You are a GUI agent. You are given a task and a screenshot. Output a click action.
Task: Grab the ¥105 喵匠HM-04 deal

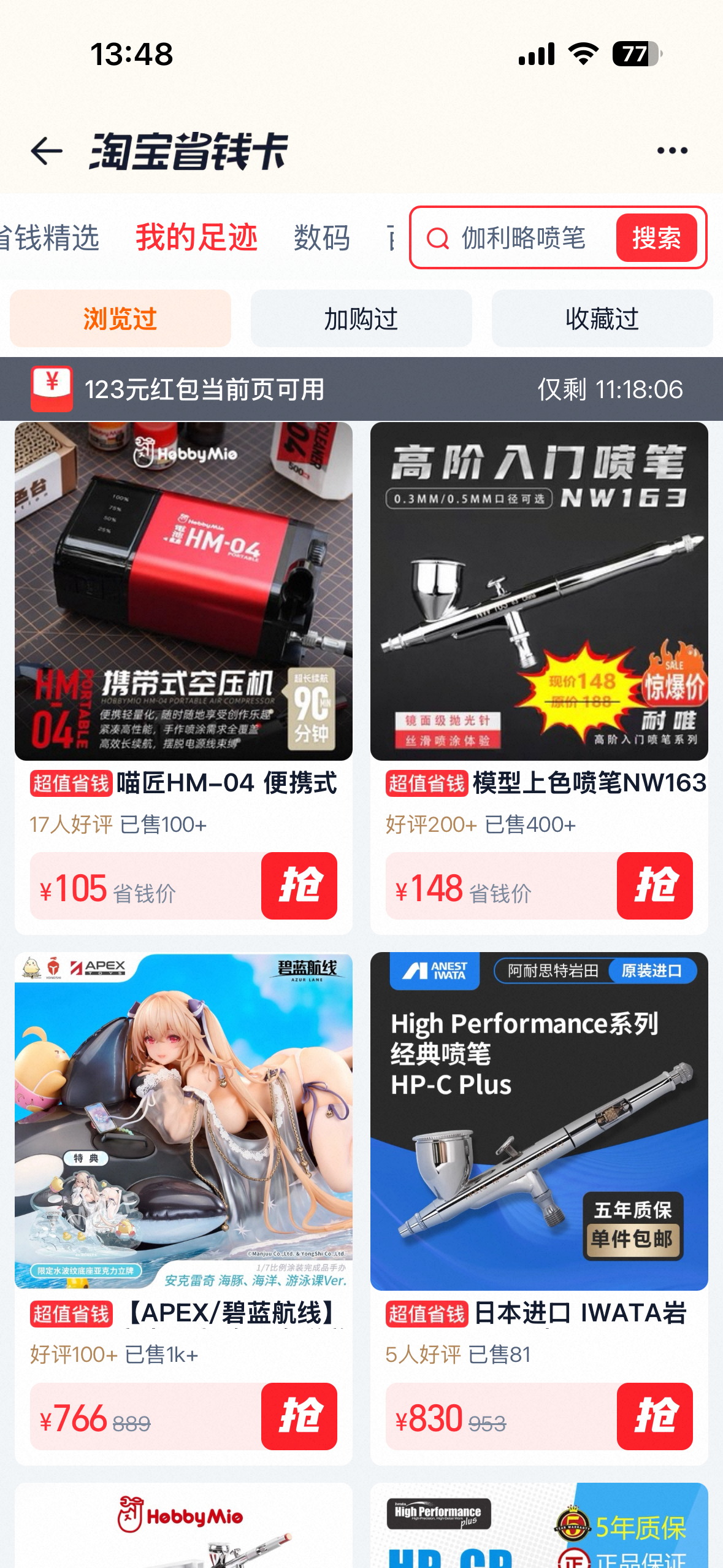[299, 886]
